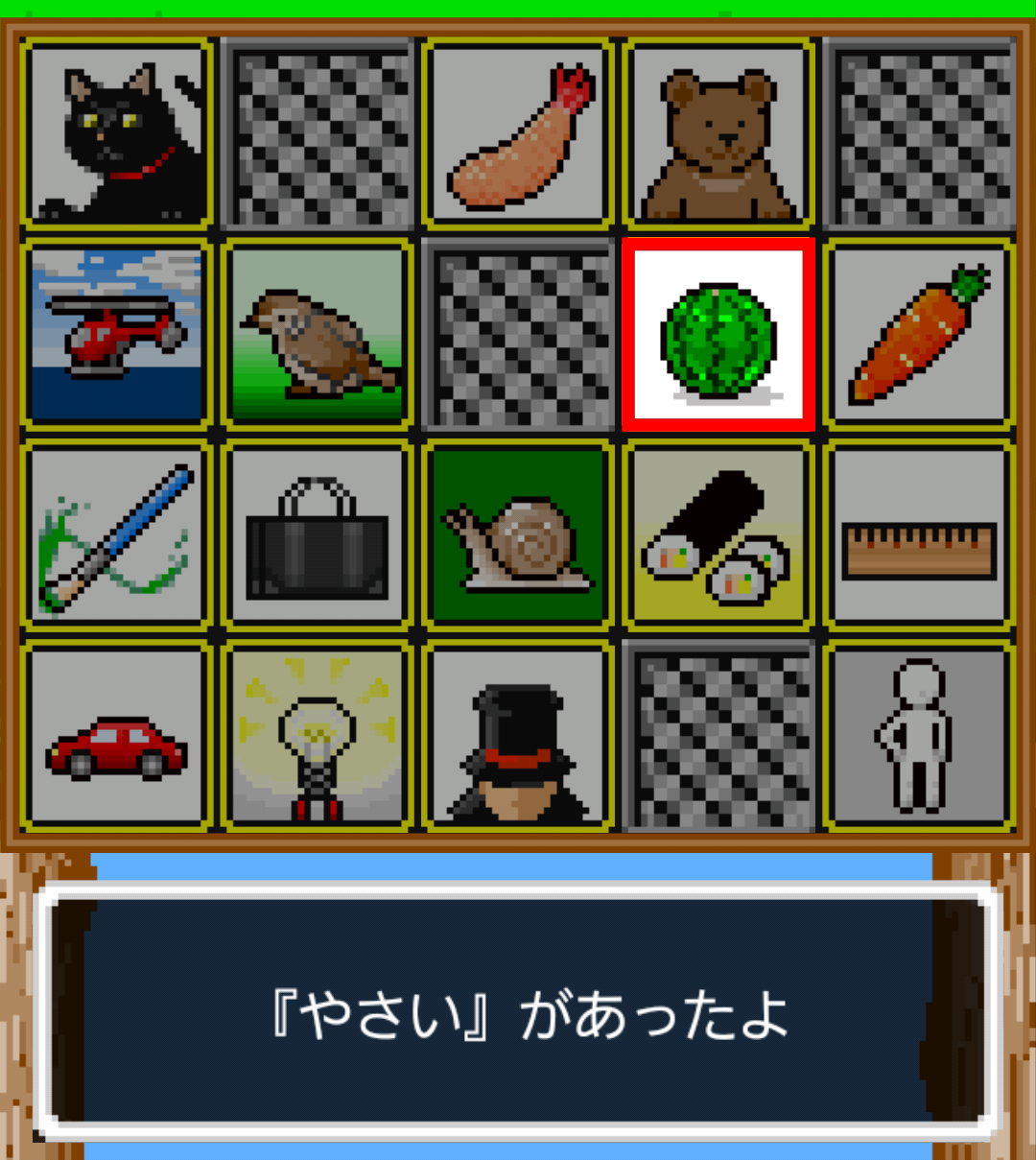Select the top hat man tile

pos(518,736)
